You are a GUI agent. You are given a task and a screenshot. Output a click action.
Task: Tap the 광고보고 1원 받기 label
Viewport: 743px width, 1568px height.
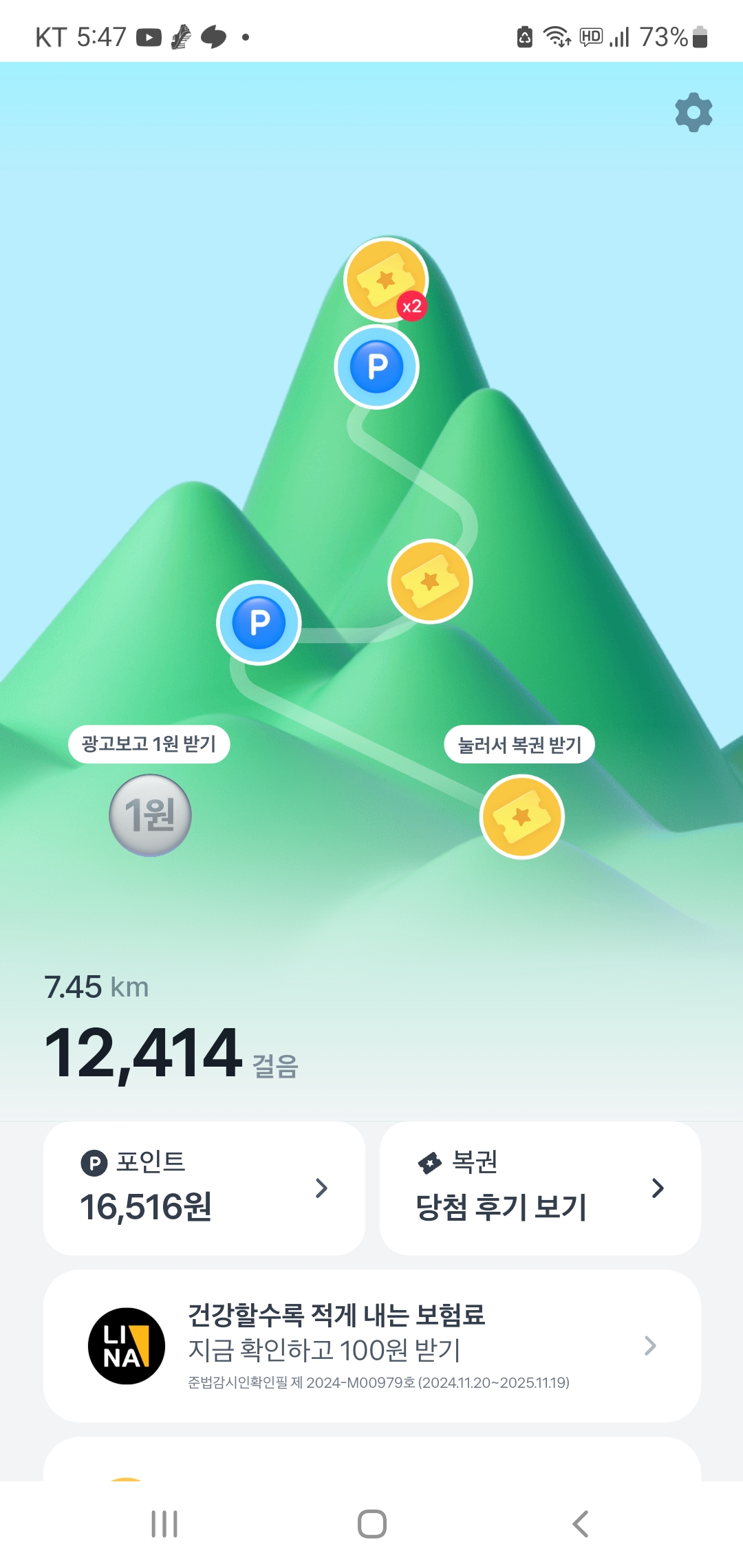tap(149, 744)
